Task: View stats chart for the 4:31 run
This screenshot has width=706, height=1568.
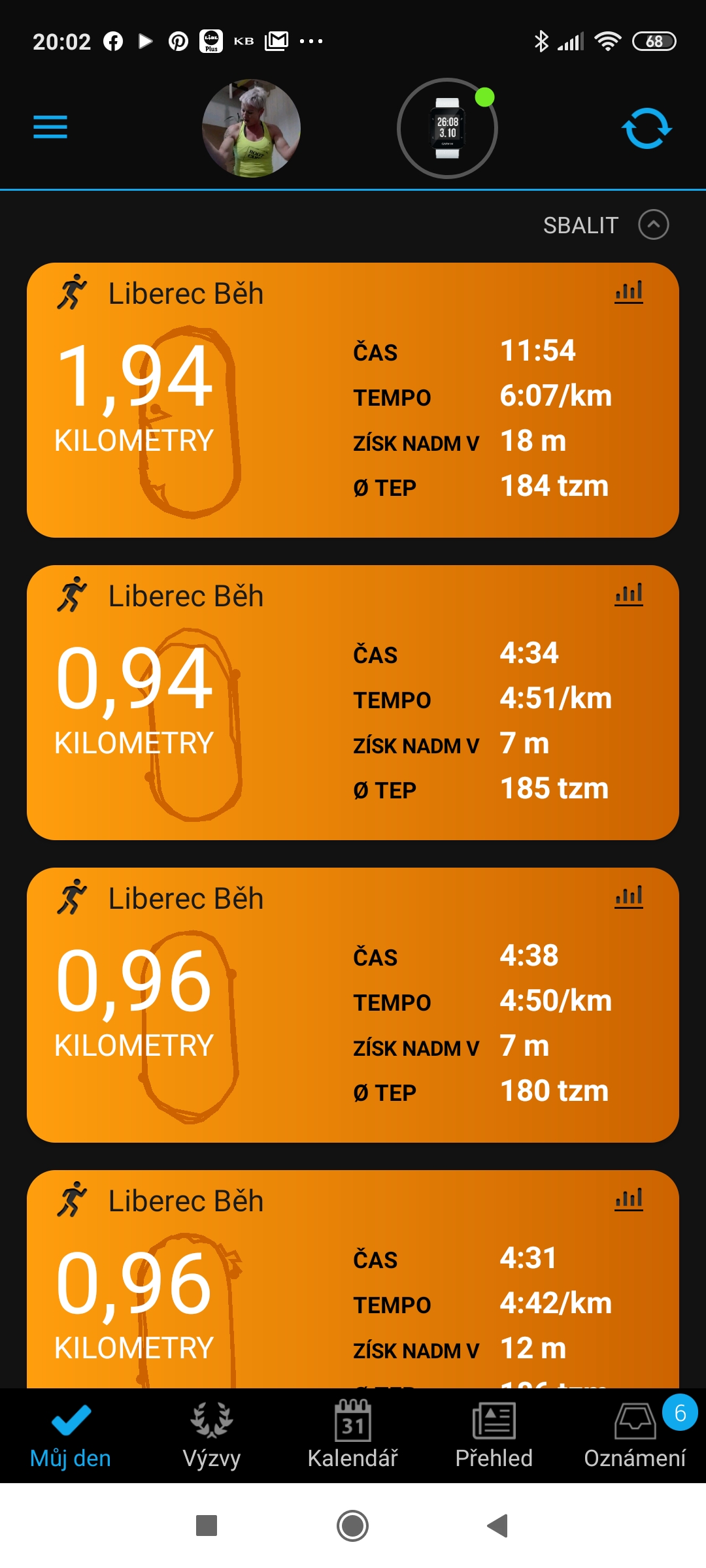Action: 629,1200
